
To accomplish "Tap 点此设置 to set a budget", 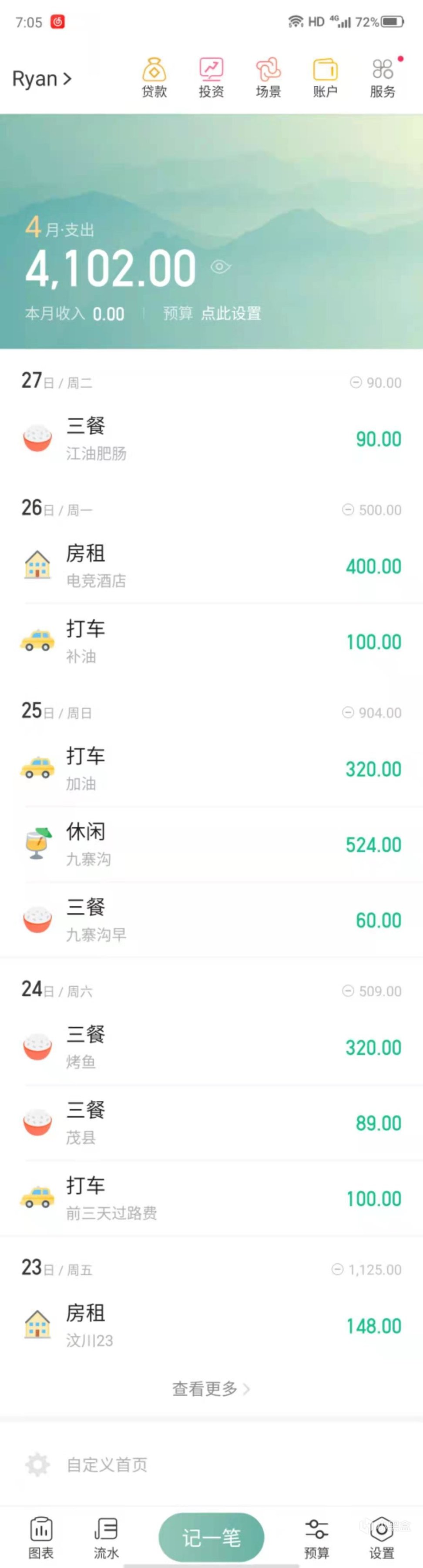I will (x=231, y=314).
